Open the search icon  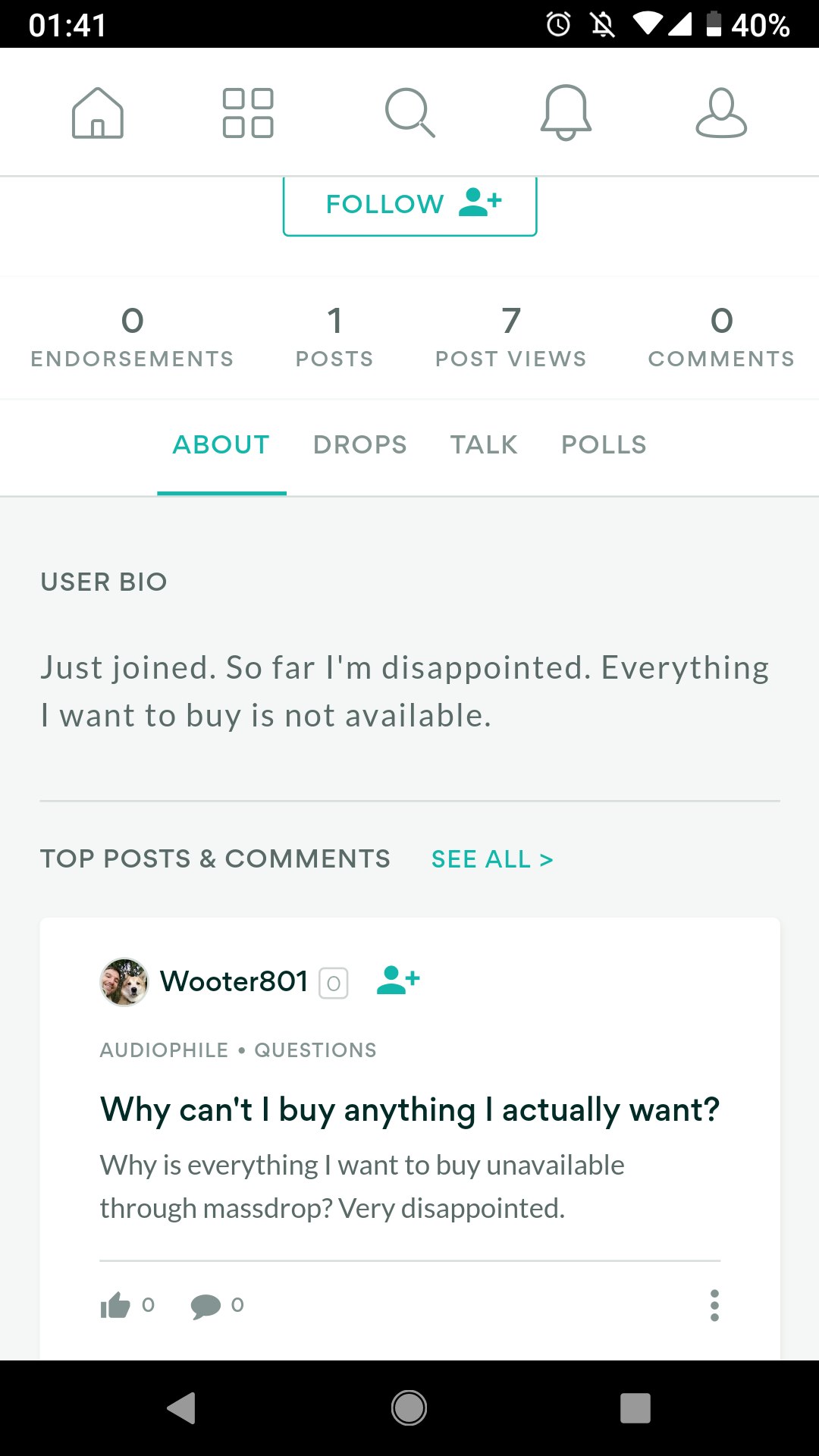pos(409,113)
